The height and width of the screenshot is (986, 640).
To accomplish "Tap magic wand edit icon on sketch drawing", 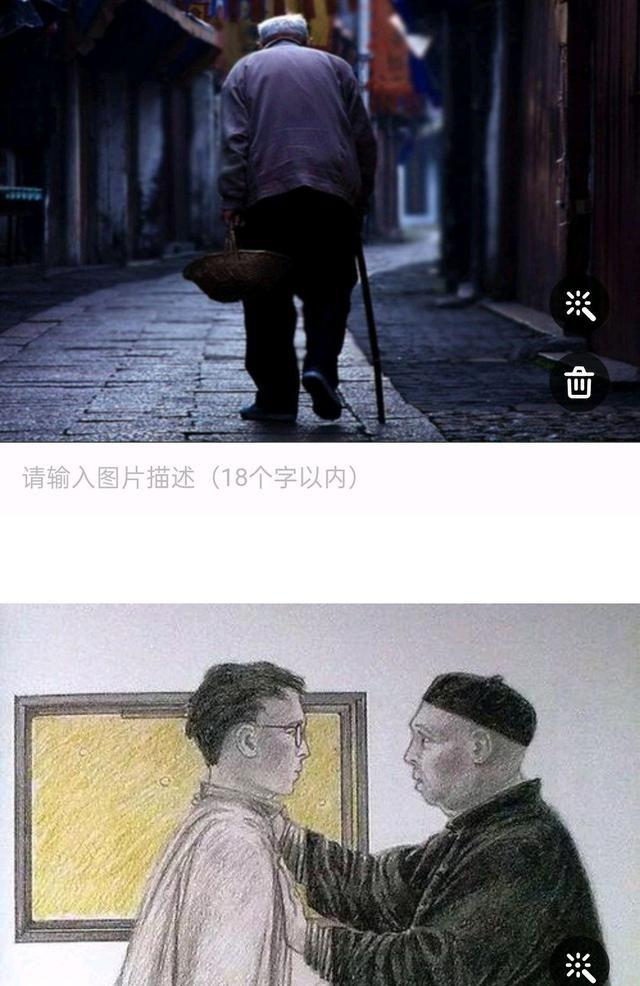I will 579,966.
